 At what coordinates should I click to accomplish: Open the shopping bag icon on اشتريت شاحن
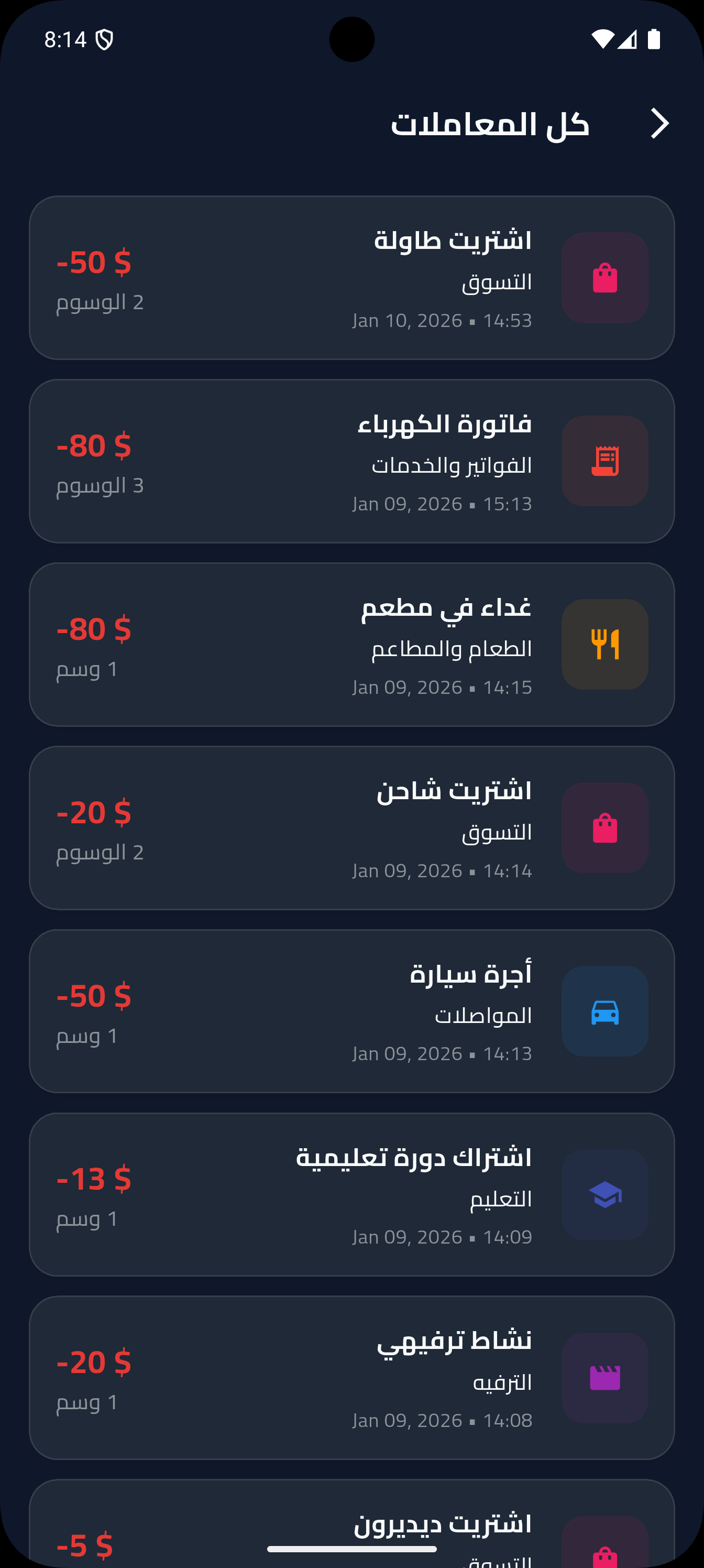tap(605, 828)
